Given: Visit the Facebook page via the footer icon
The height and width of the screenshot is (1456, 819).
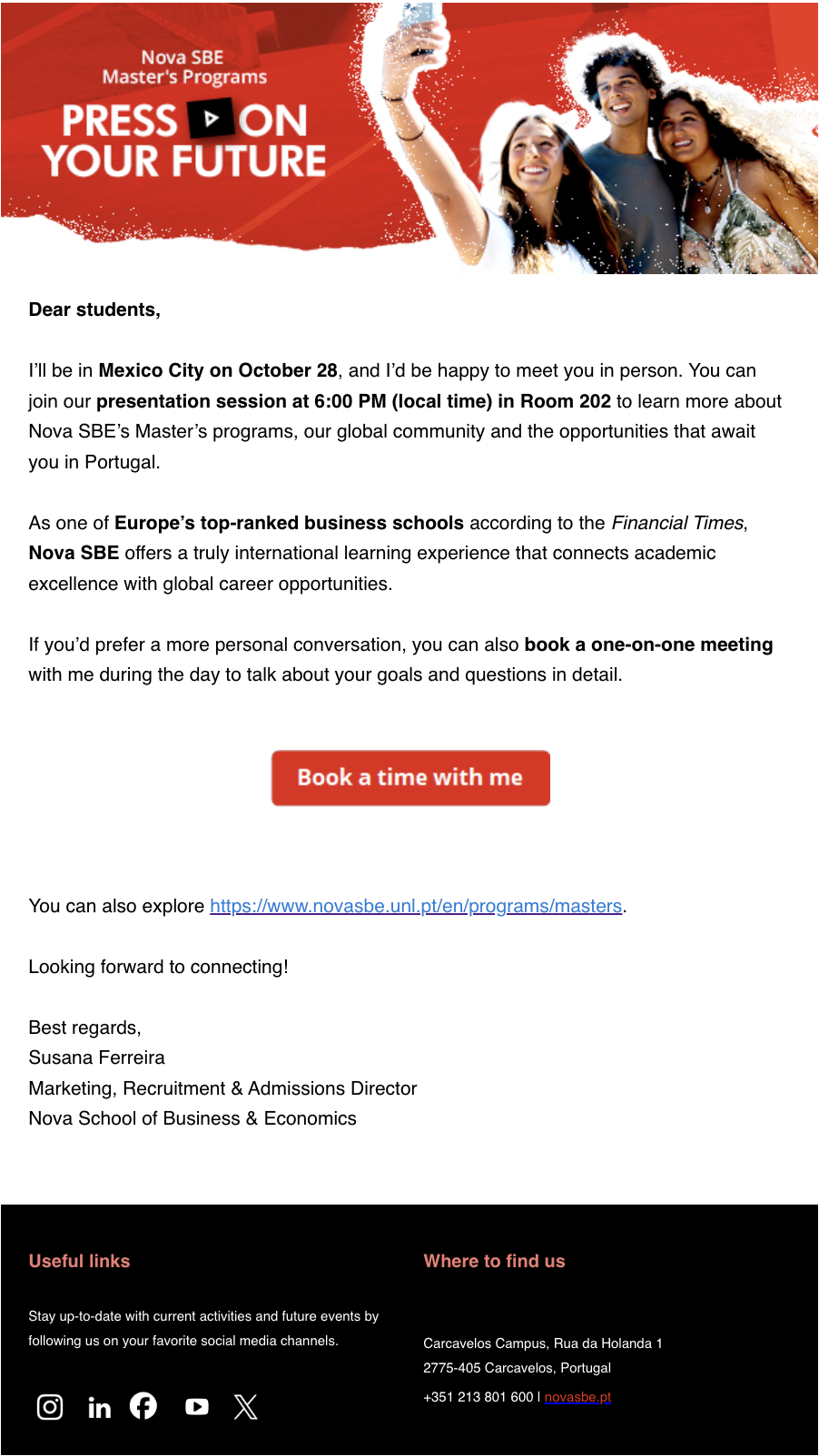Looking at the screenshot, I should pyautogui.click(x=143, y=1406).
